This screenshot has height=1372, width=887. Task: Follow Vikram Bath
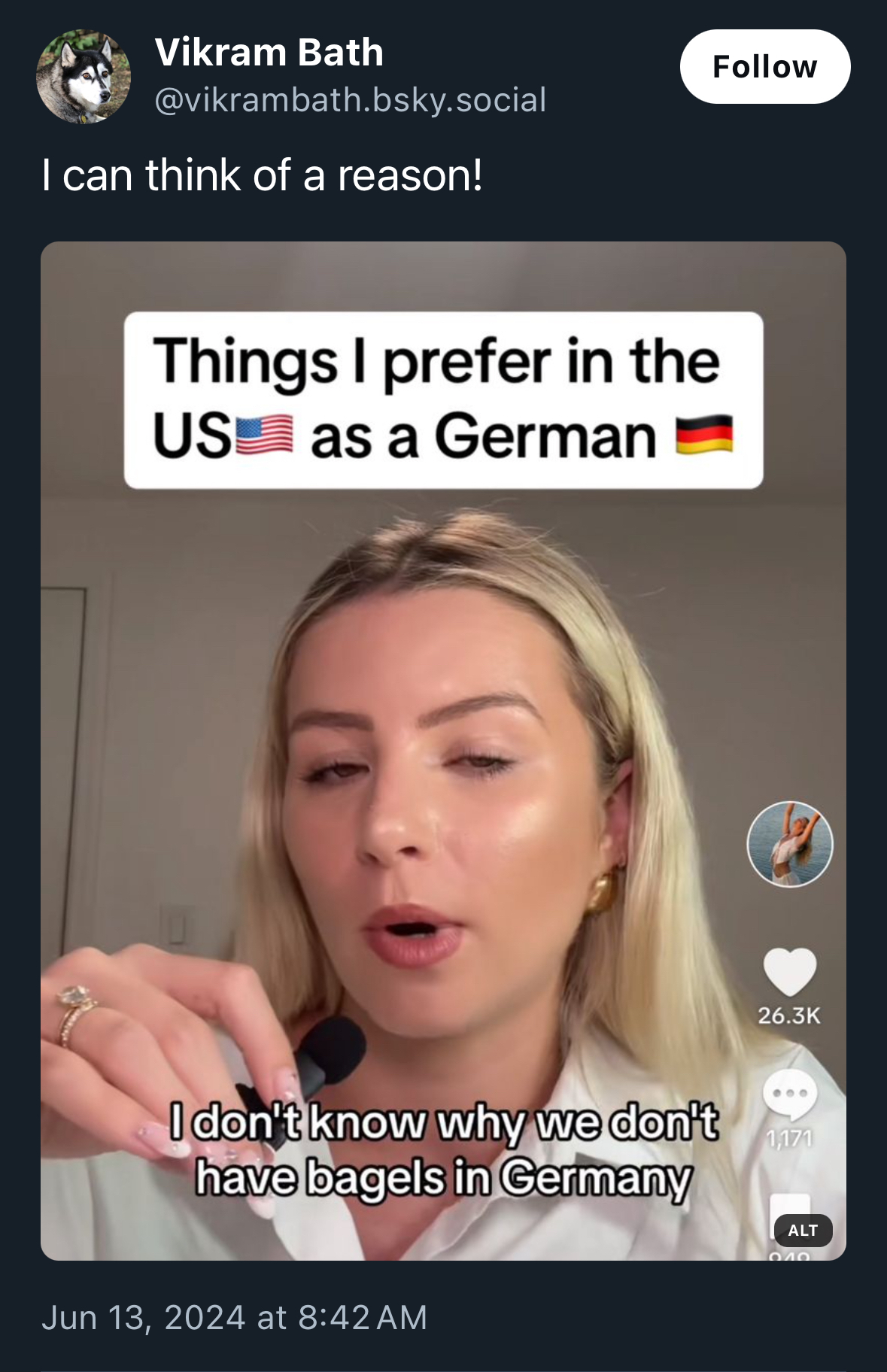tap(764, 67)
